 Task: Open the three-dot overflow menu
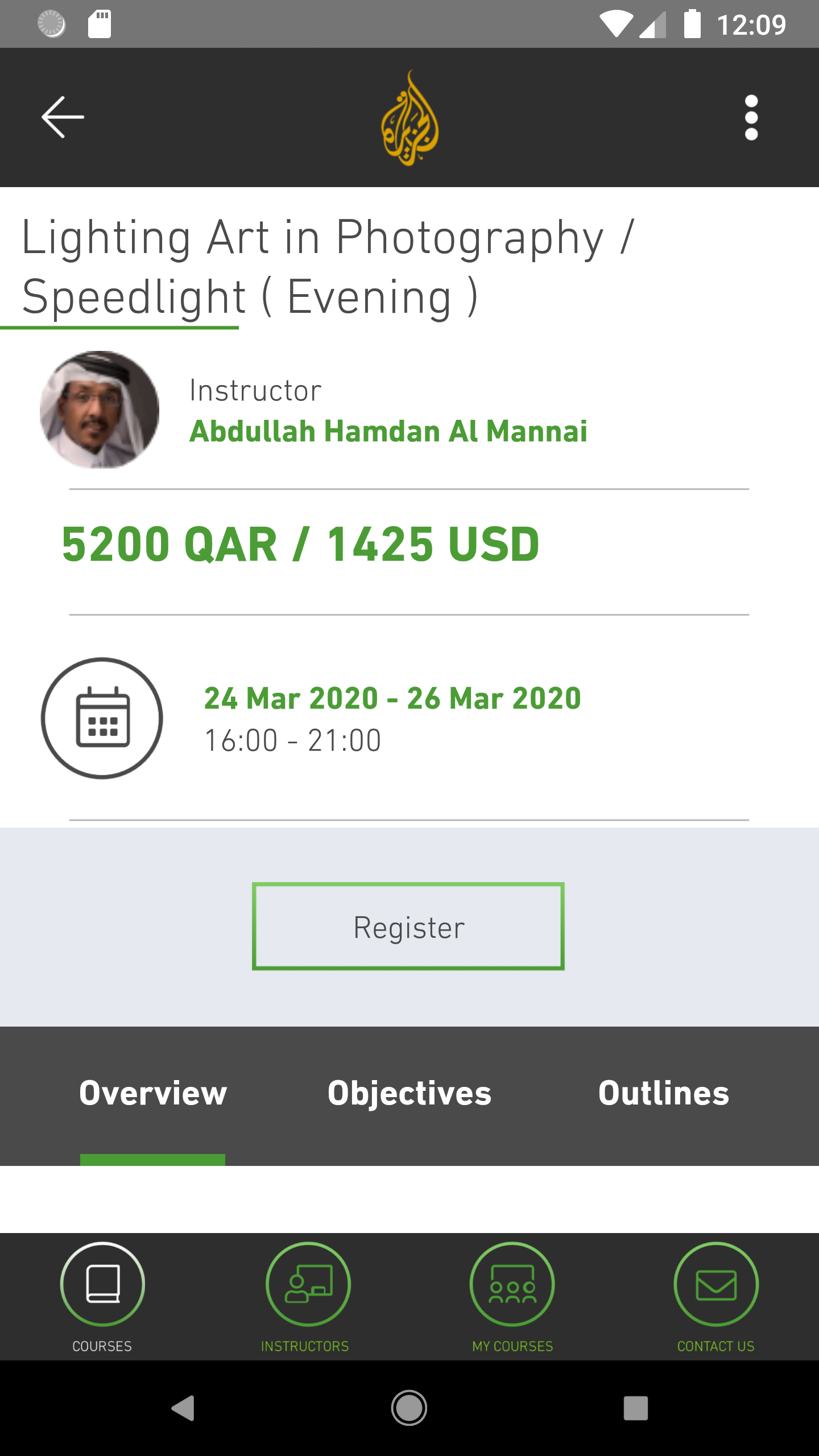point(751,117)
